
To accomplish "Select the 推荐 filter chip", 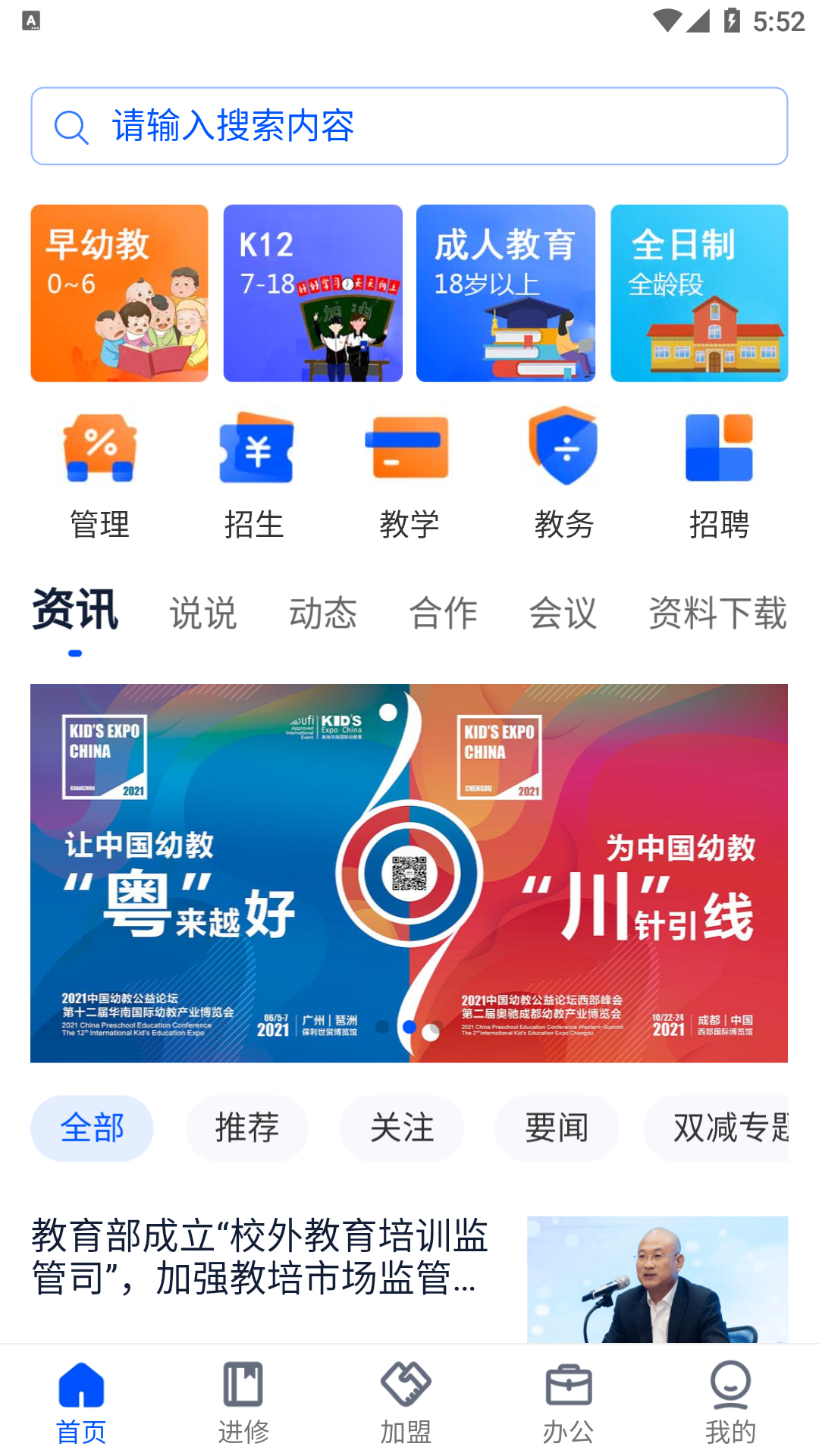I will tap(246, 1128).
